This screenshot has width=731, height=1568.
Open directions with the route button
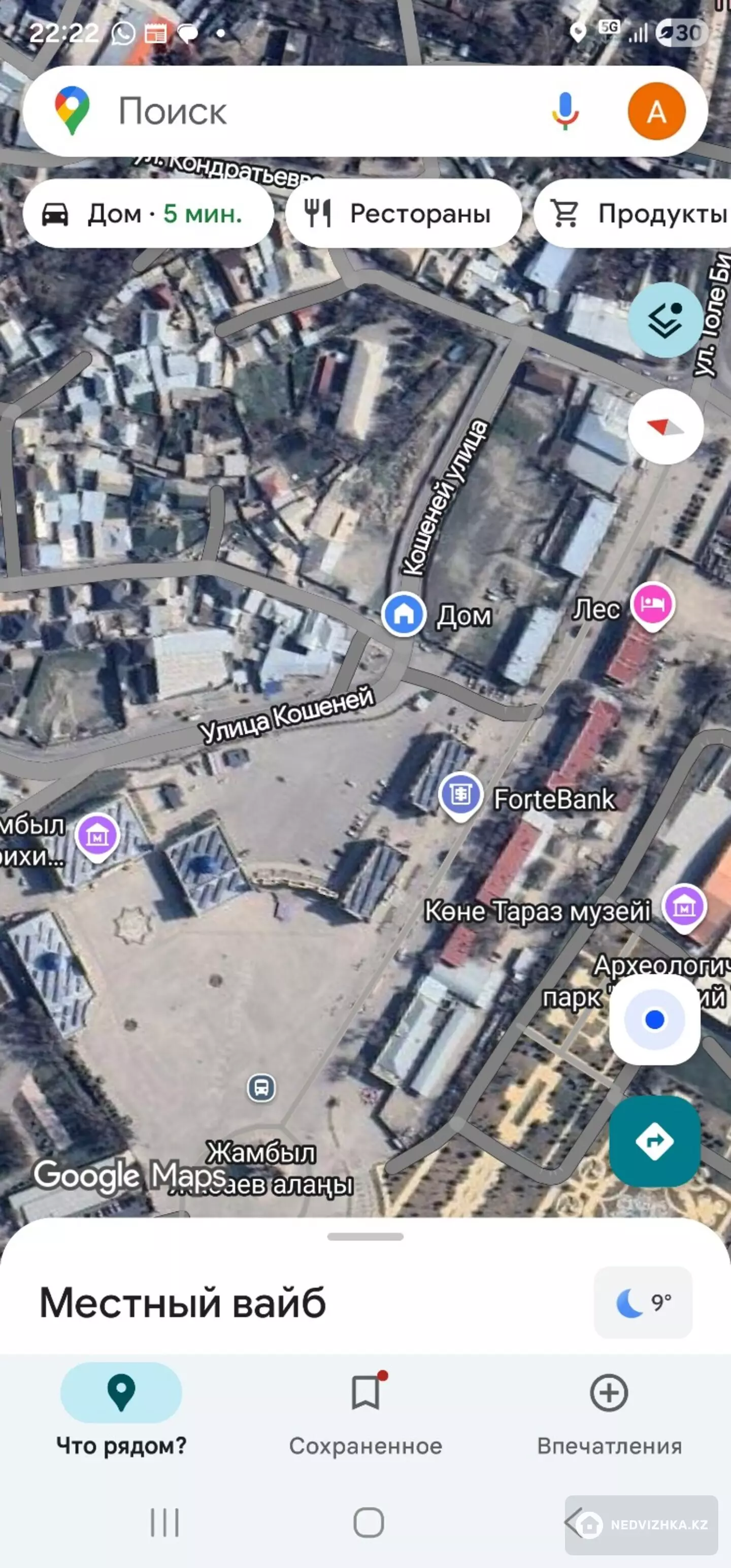(x=654, y=1141)
